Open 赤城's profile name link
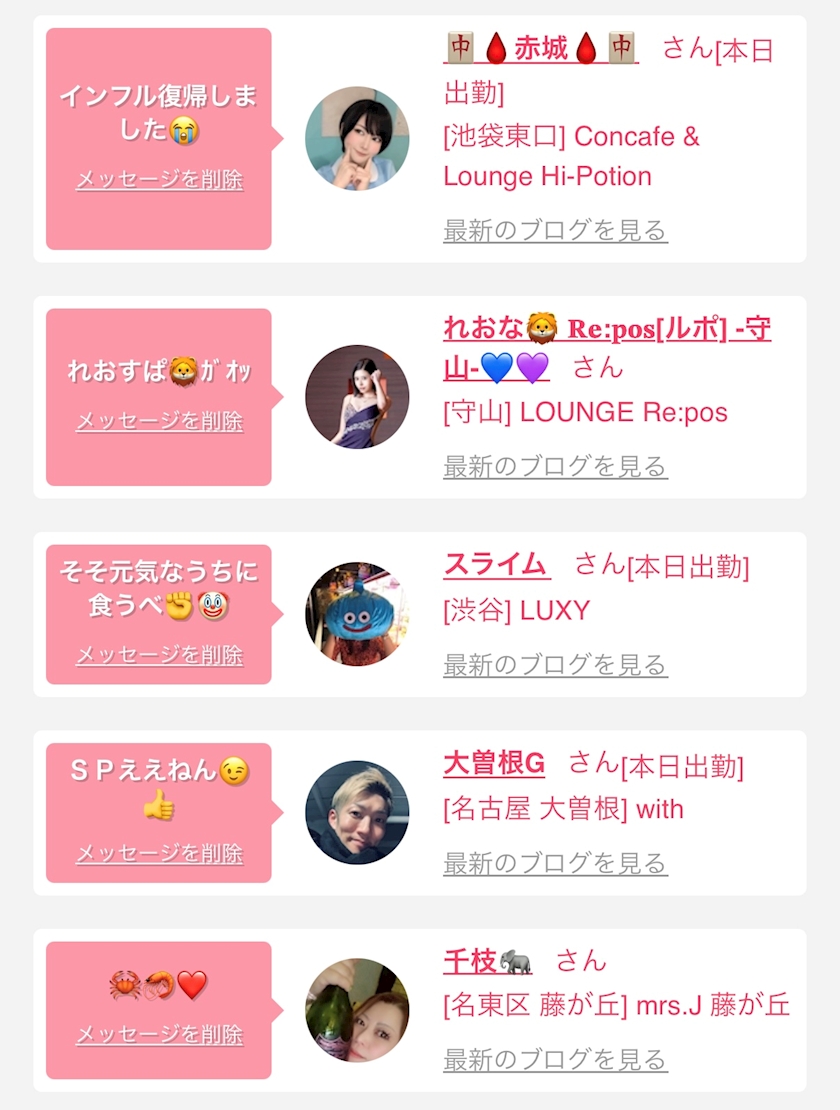This screenshot has height=1110, width=840. 540,48
